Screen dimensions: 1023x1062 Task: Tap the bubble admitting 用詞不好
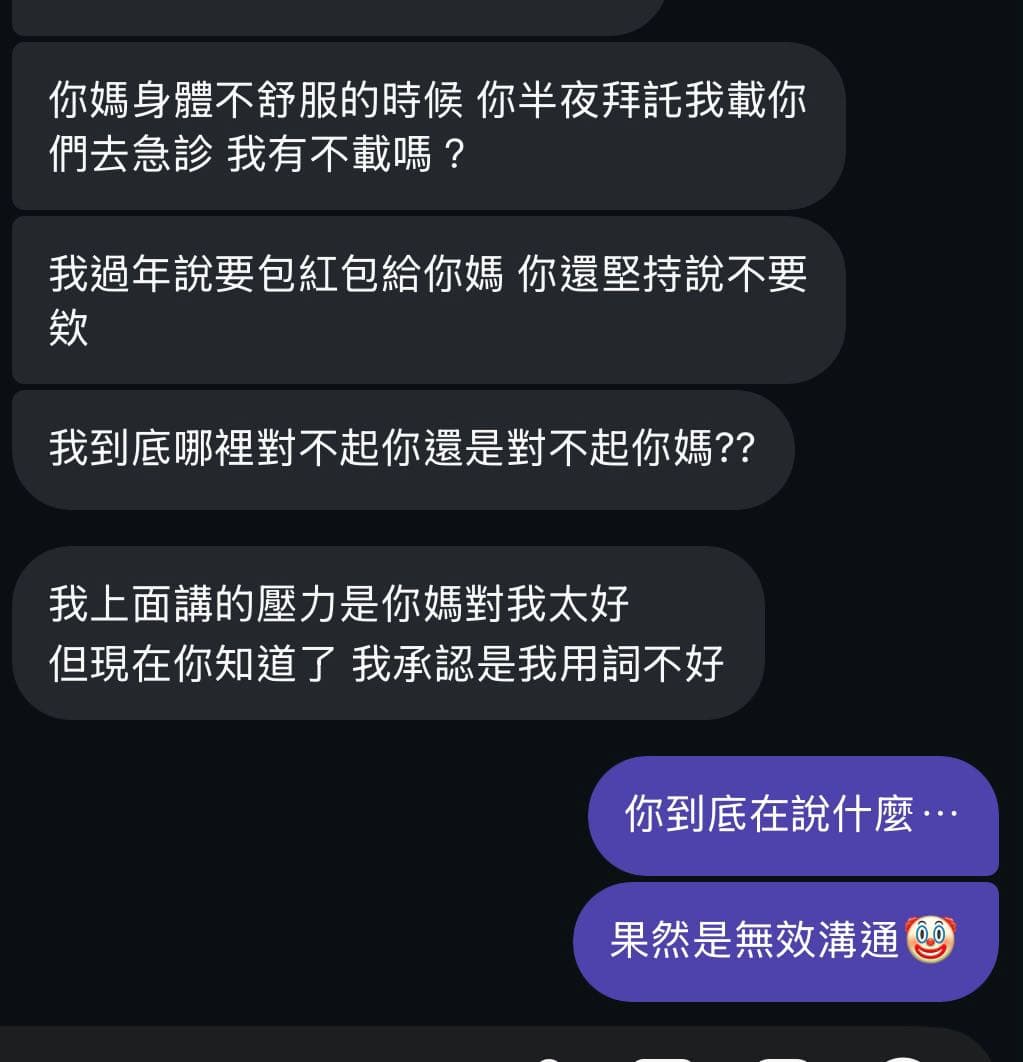(385, 630)
